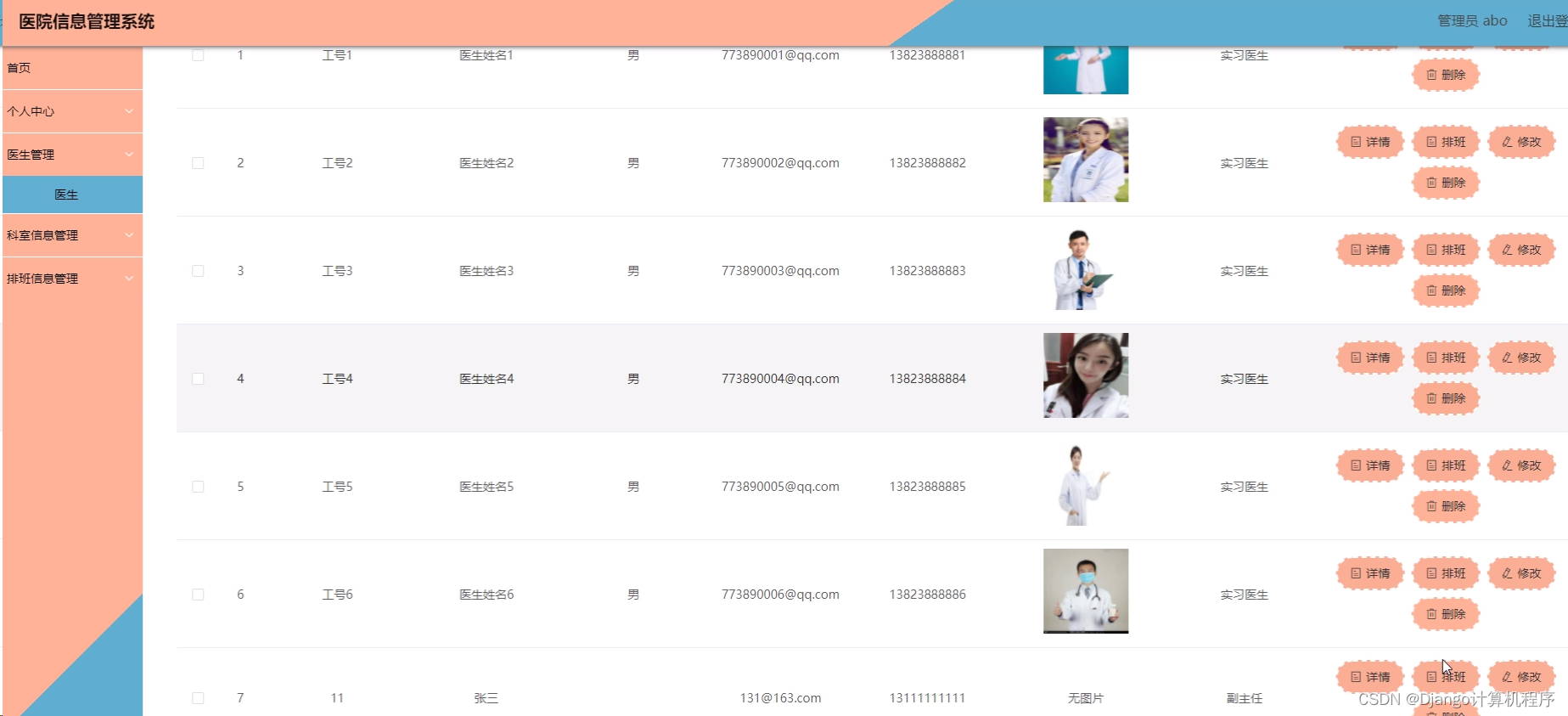Expand the 排班信息管理 menu

pyautogui.click(x=72, y=279)
